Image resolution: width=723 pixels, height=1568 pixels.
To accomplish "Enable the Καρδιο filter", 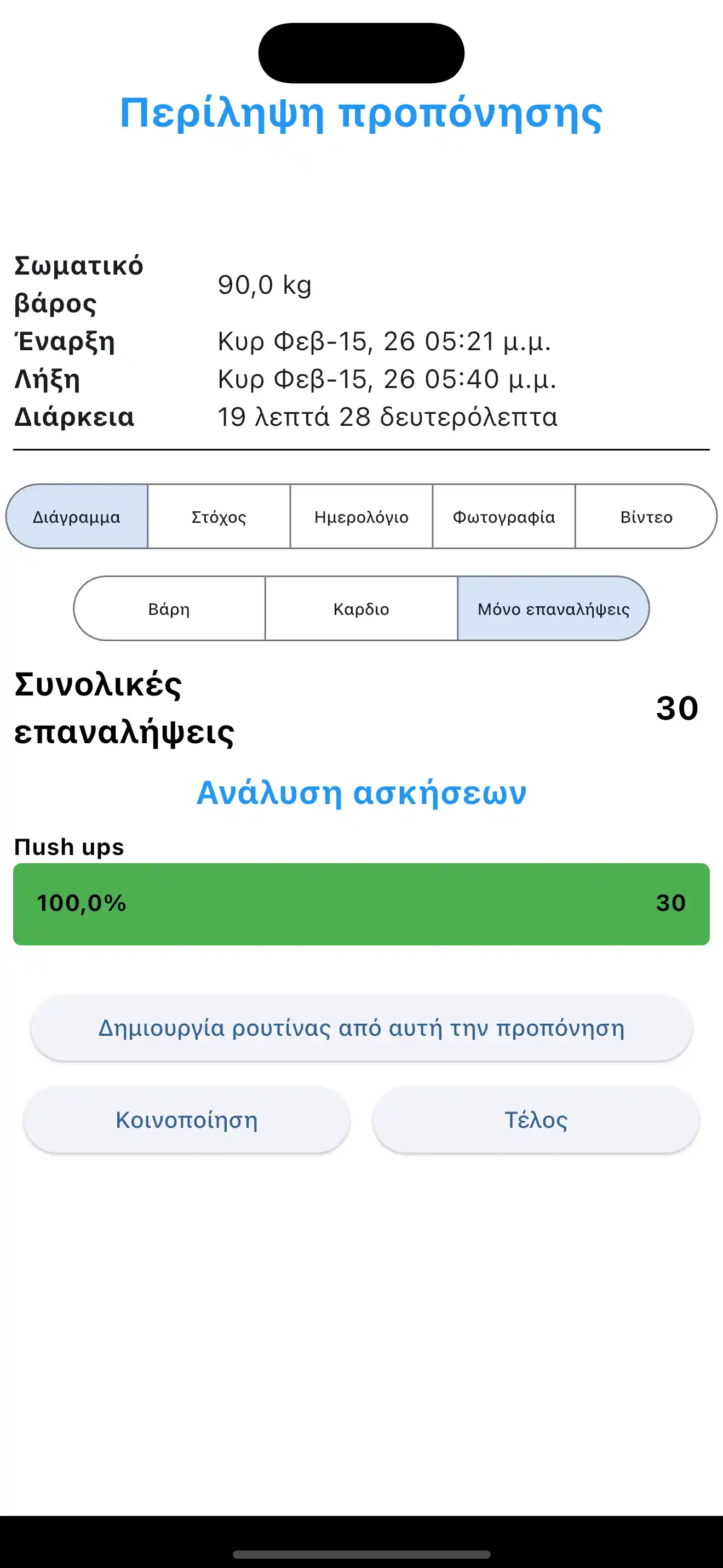I will 361,608.
